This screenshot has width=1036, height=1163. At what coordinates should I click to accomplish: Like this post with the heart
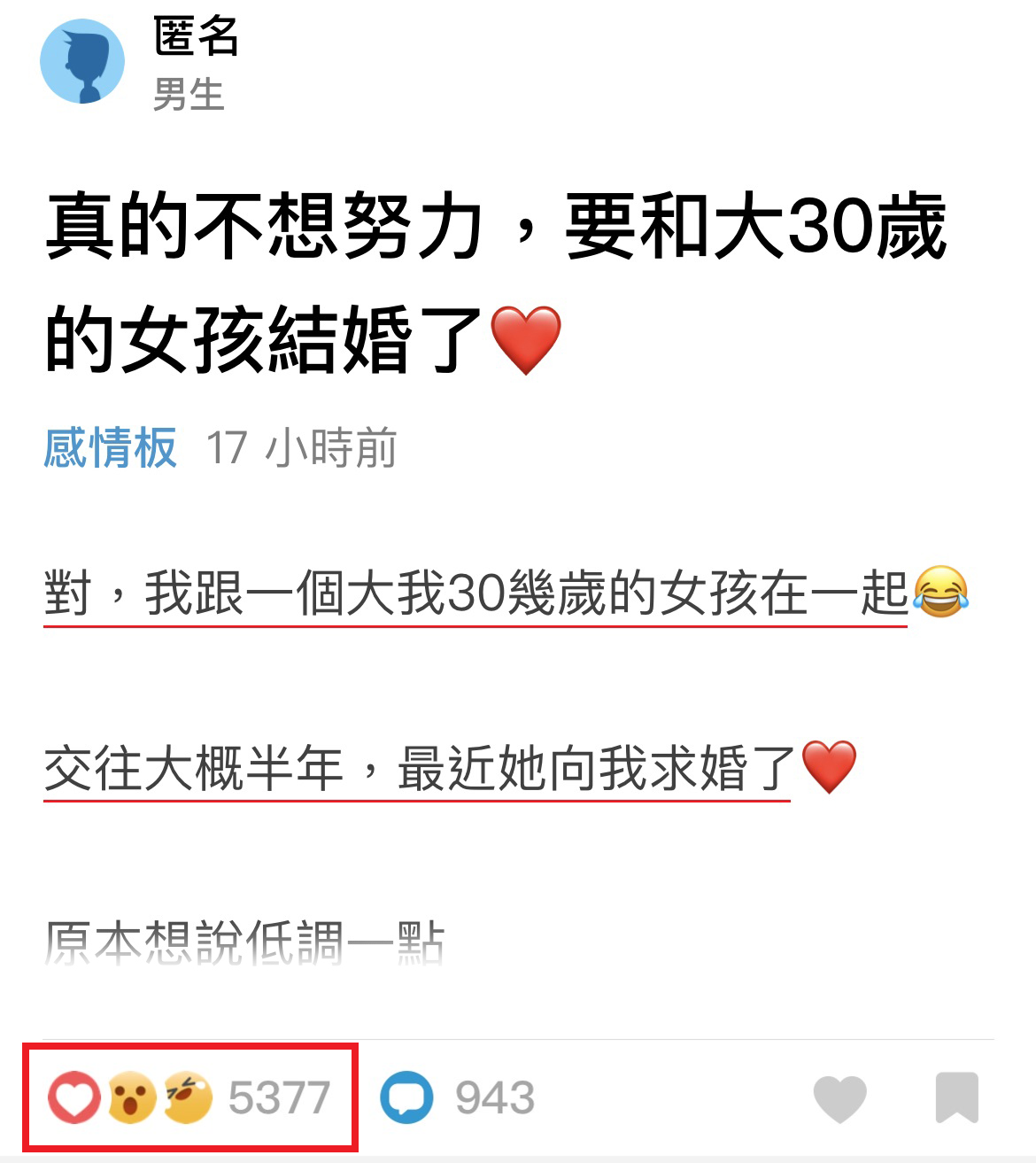pyautogui.click(x=839, y=1097)
